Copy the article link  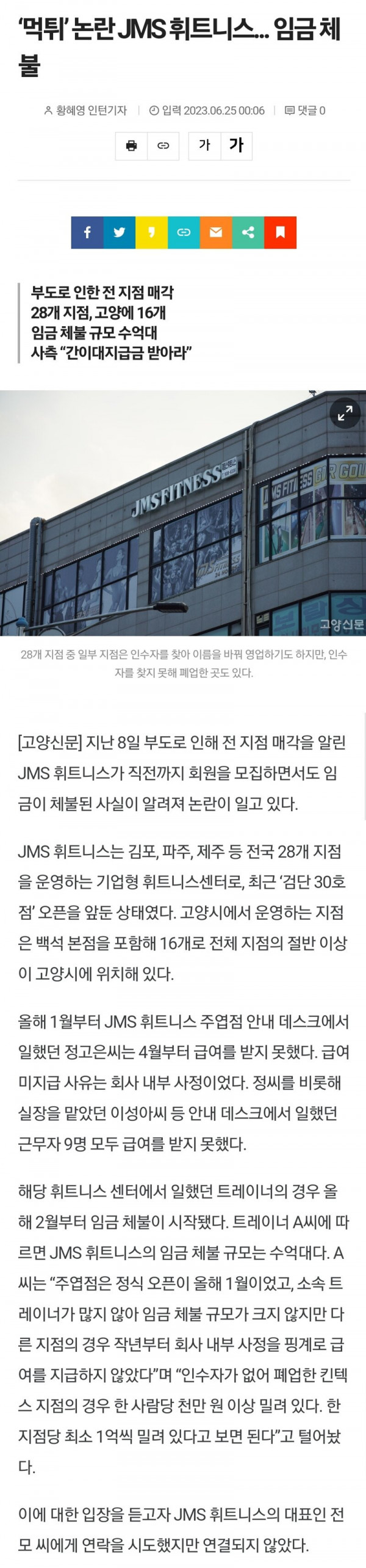[x=163, y=146]
